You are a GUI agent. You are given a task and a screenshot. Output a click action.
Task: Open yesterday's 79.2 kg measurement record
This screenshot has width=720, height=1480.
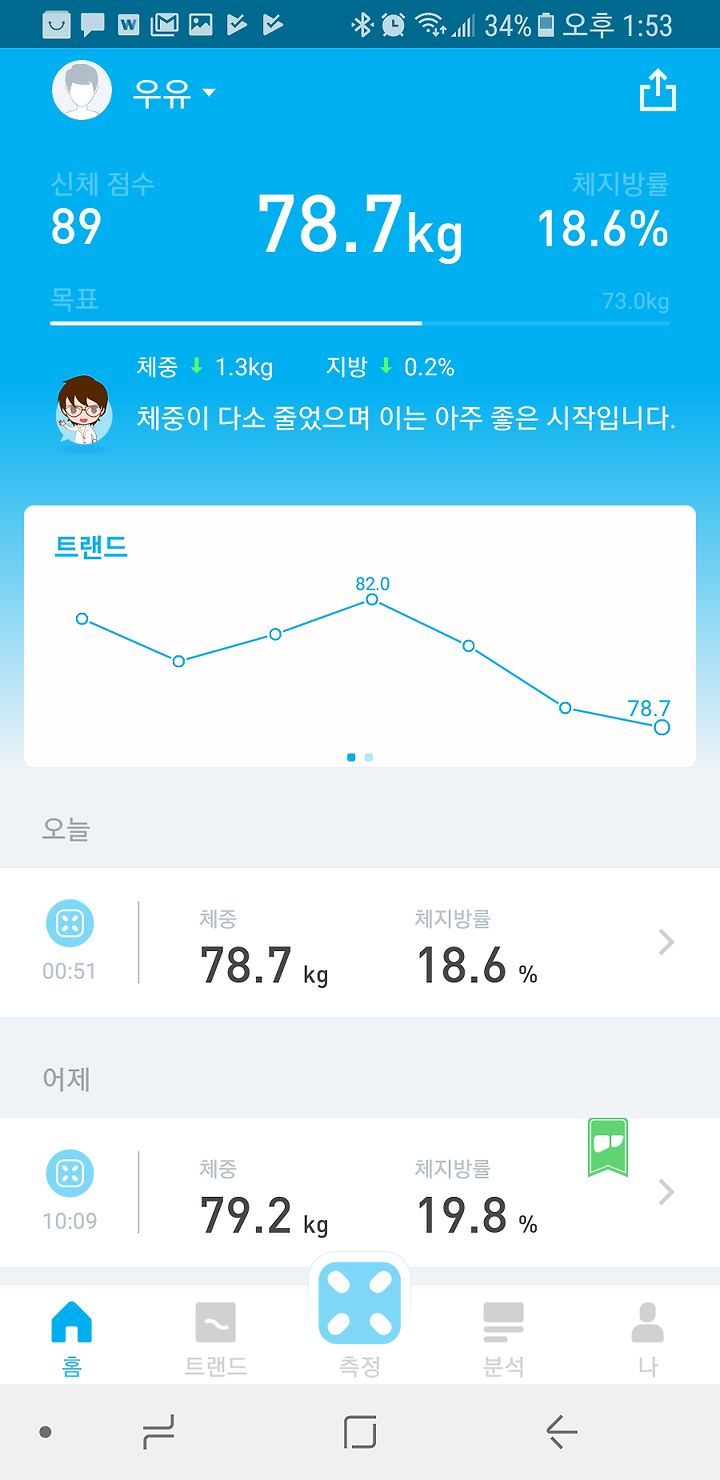tap(360, 1192)
